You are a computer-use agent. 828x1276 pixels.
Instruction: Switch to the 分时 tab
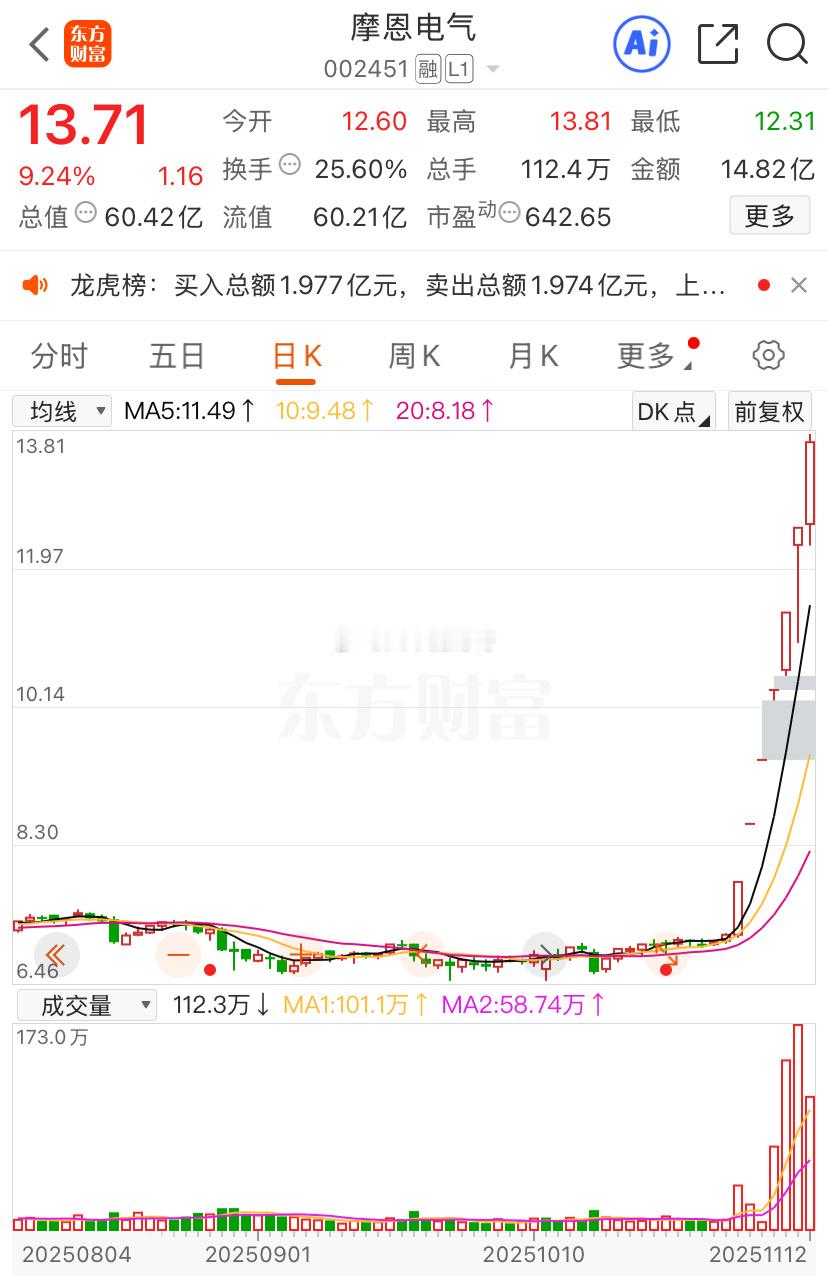click(x=58, y=355)
